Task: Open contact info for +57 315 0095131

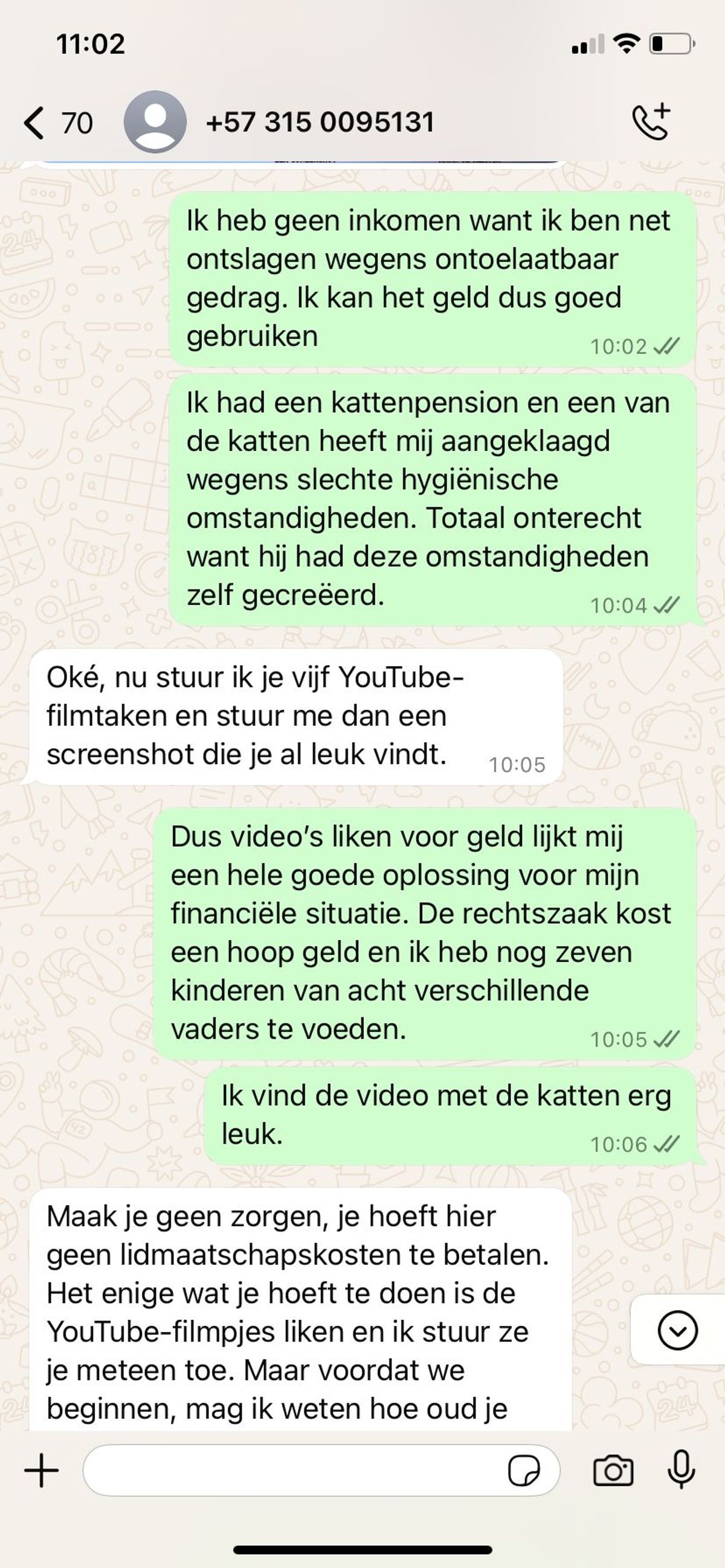Action: [320, 123]
